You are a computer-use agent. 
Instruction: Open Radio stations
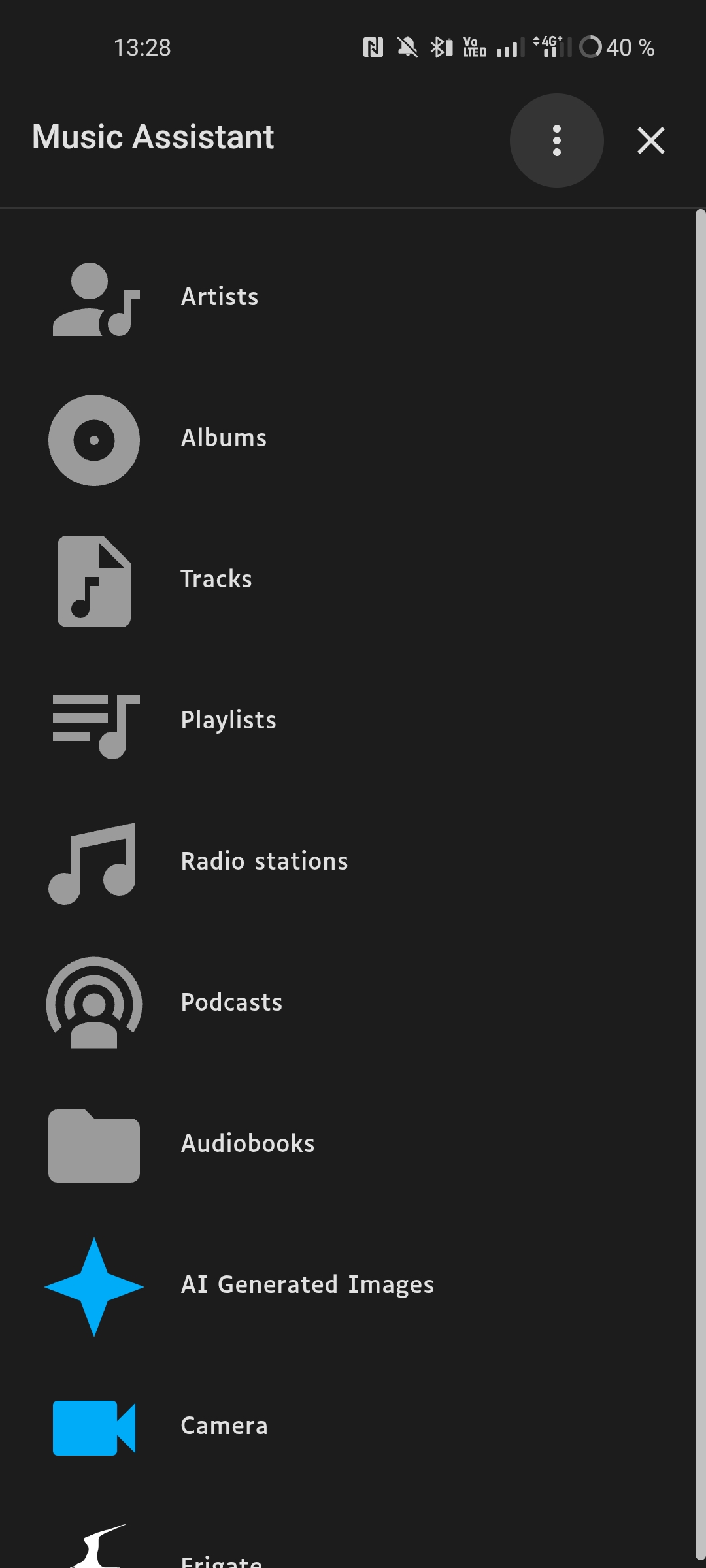click(x=264, y=862)
